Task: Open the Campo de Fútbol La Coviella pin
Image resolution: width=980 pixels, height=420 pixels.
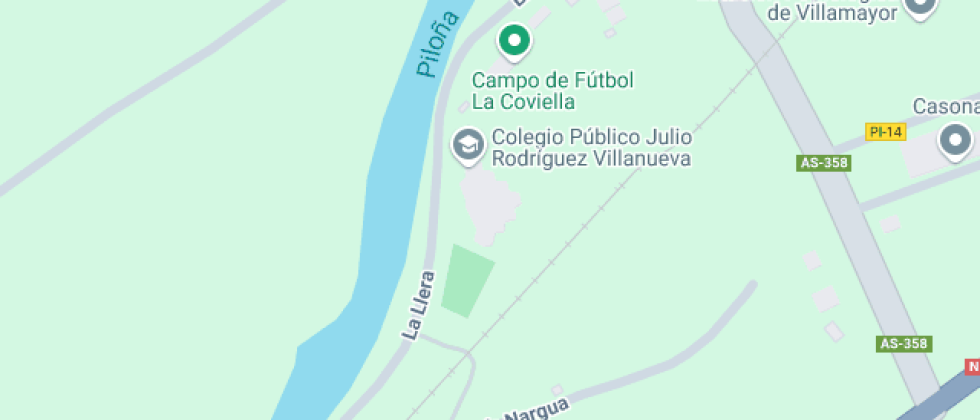Action: tap(515, 41)
